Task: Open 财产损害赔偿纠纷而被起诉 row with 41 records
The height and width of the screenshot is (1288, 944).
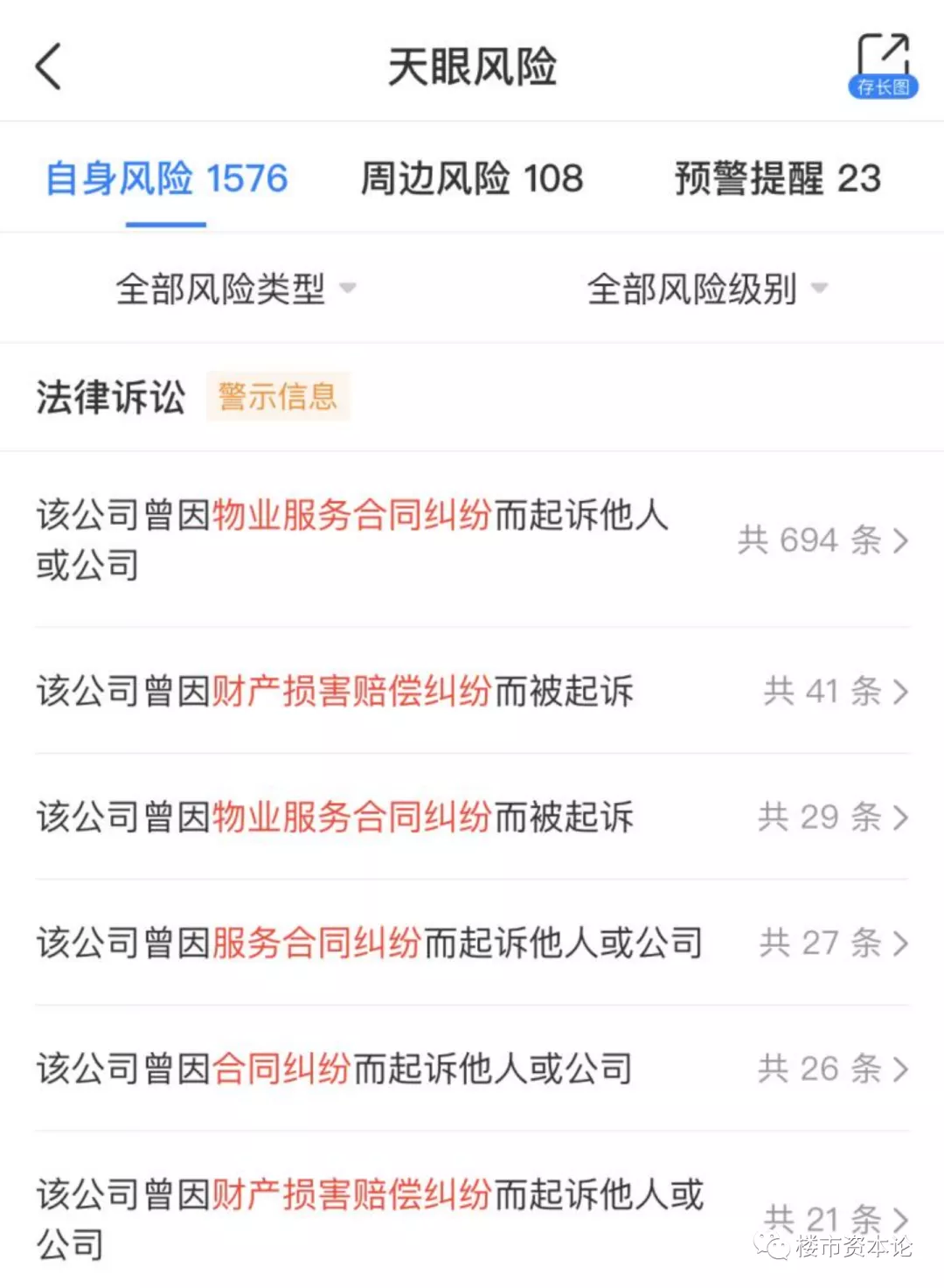Action: click(x=472, y=691)
